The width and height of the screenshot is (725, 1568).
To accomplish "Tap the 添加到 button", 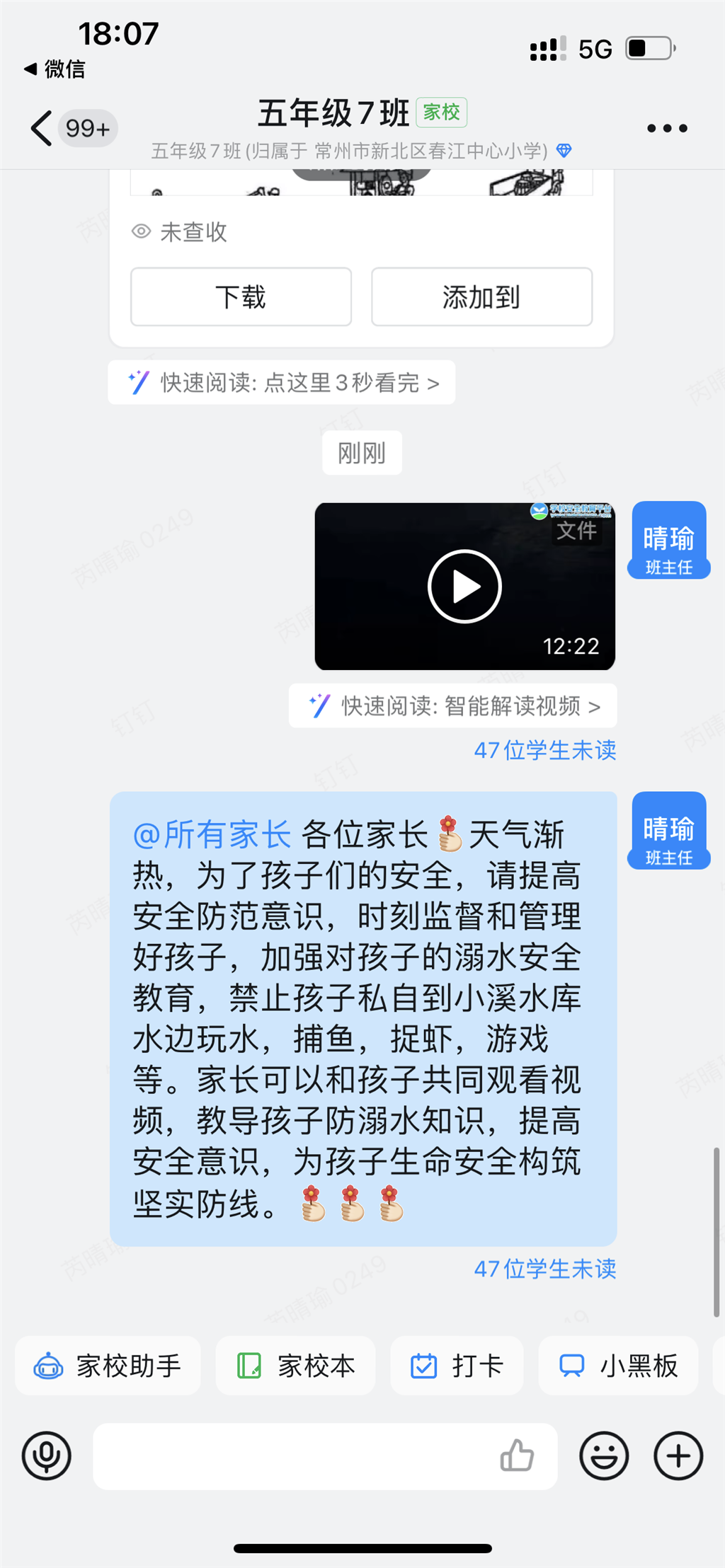I will (x=481, y=296).
